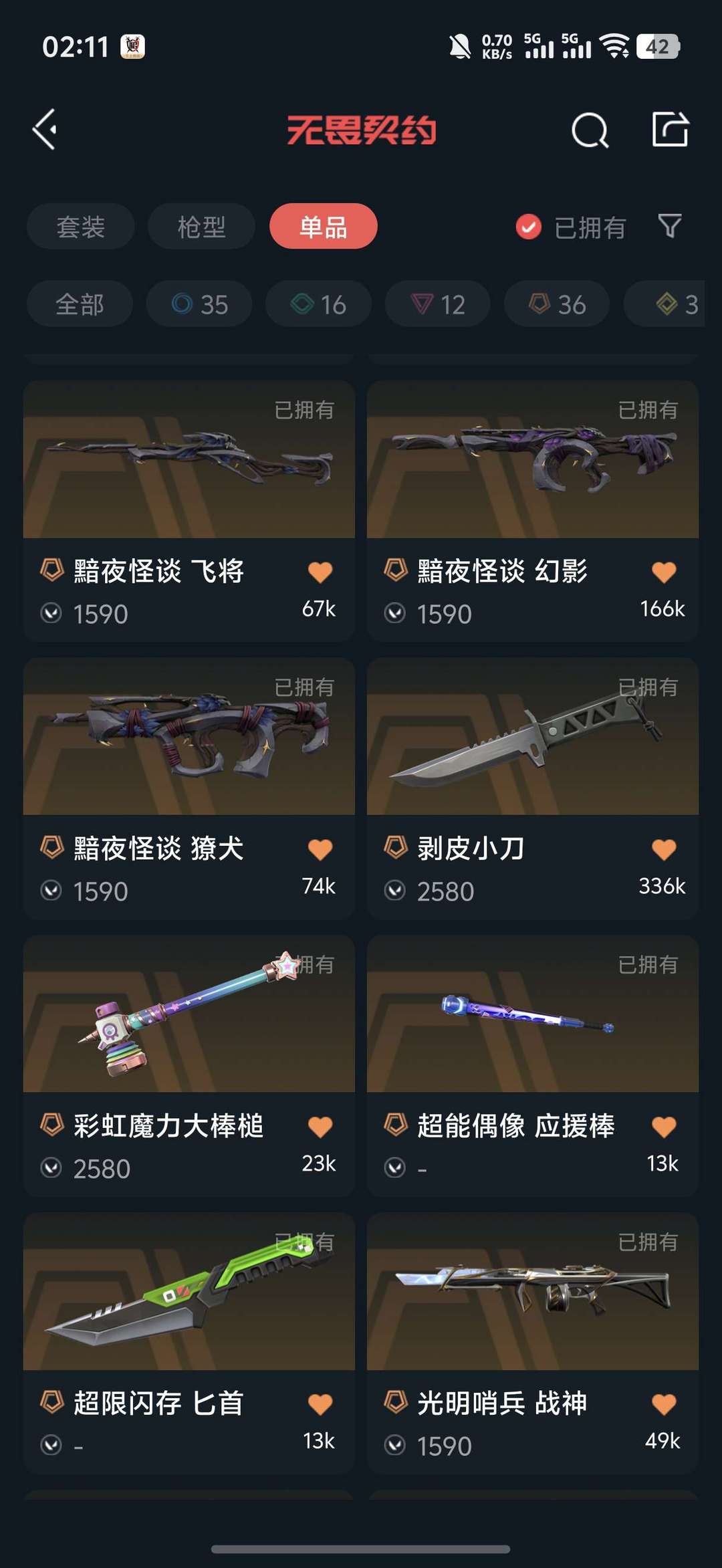Open the 黯夜怪谈 飞将 skin card
The width and height of the screenshot is (722, 1568).
pos(189,511)
